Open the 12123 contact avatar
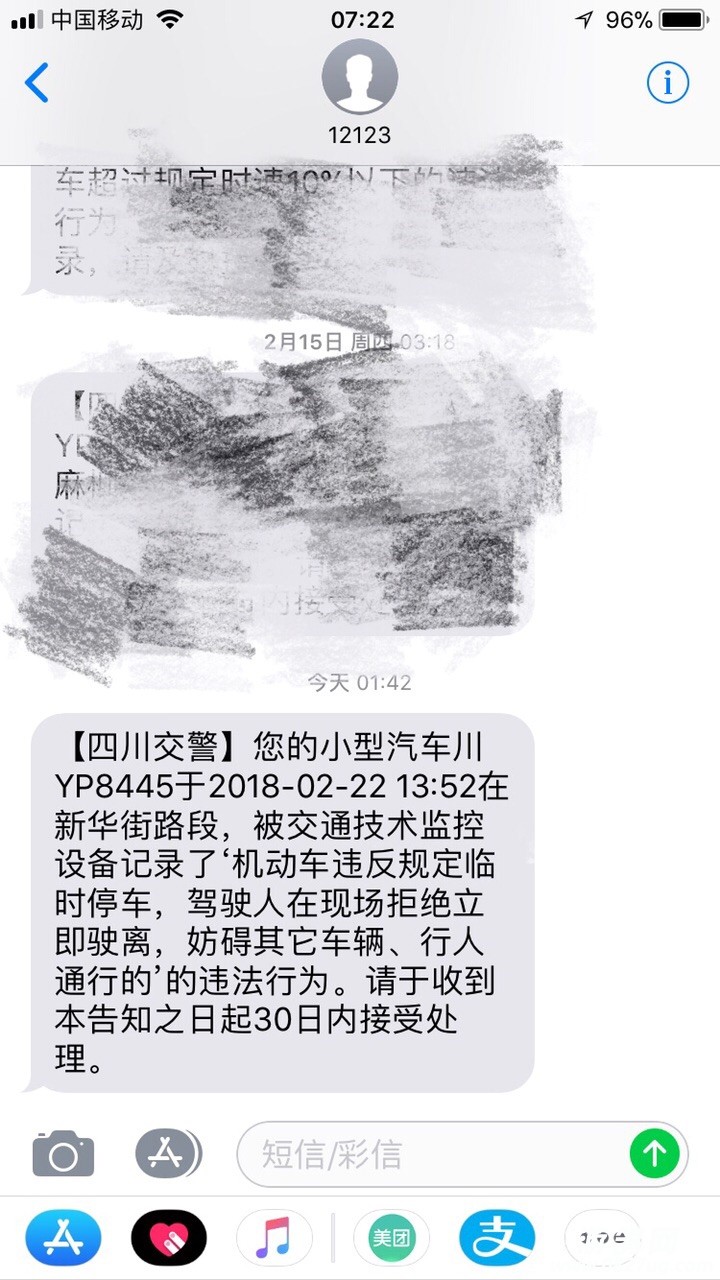Image resolution: width=720 pixels, height=1280 pixels. (x=360, y=78)
